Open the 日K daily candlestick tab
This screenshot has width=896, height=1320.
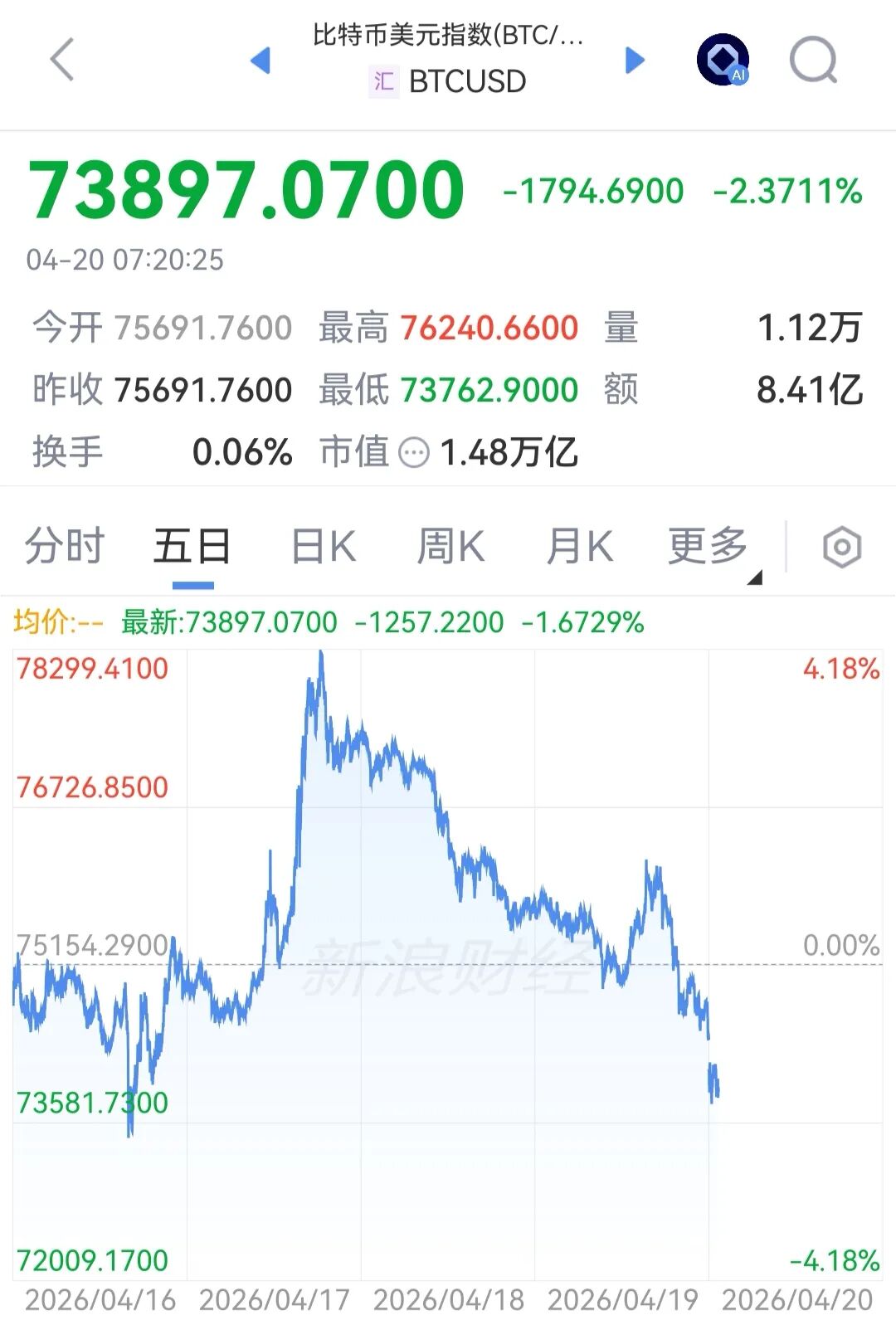click(322, 546)
